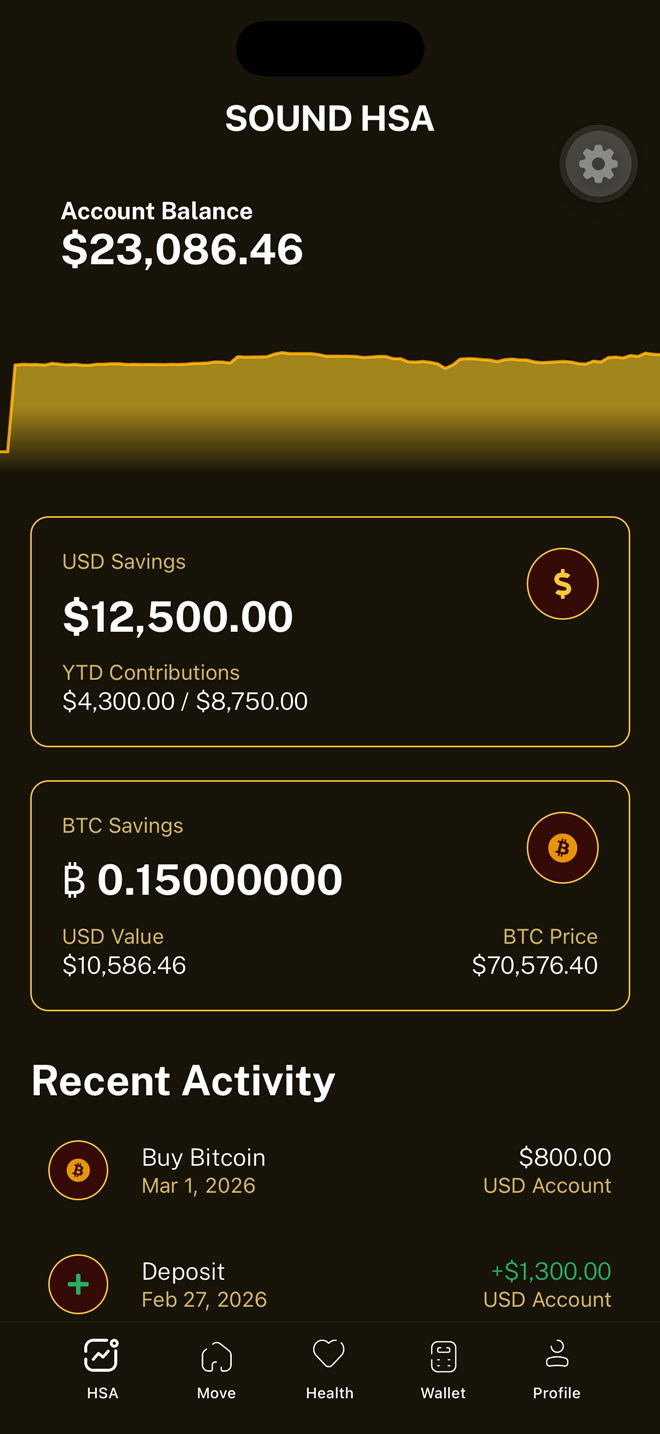The width and height of the screenshot is (660, 1434).
Task: View the Deposit transaction from Feb 27
Action: click(x=330, y=1284)
